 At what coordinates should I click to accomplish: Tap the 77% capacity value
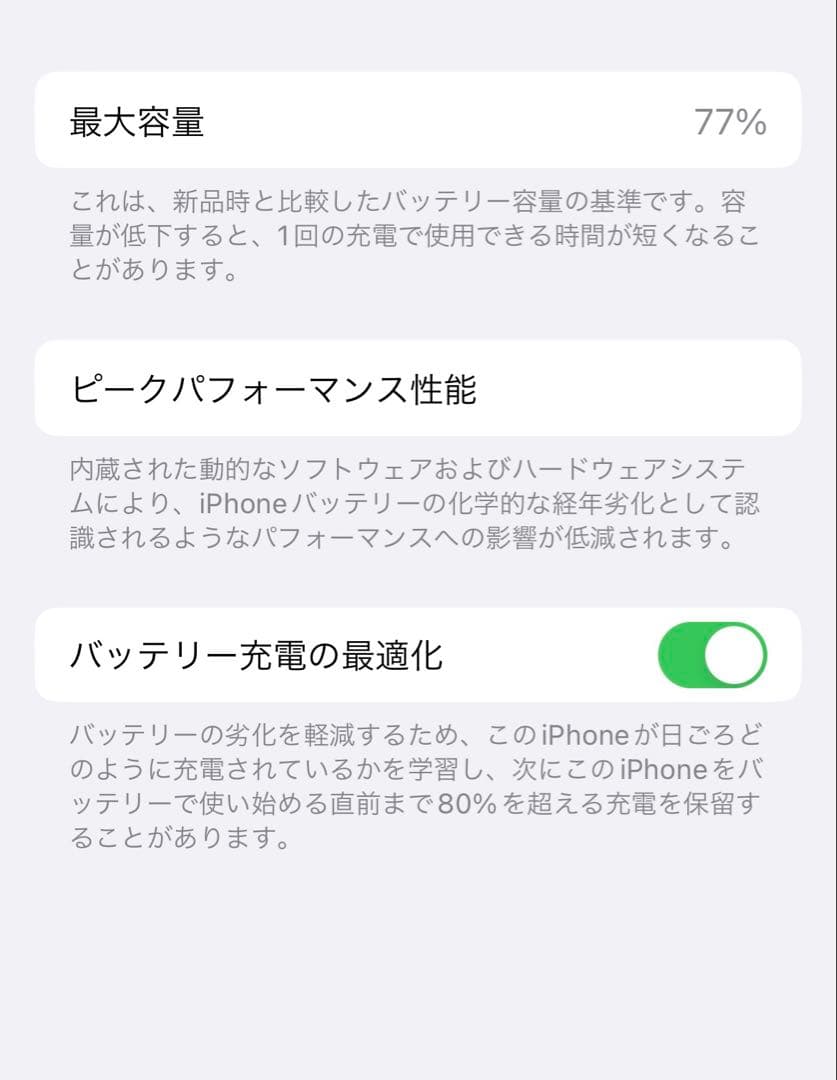tap(731, 122)
